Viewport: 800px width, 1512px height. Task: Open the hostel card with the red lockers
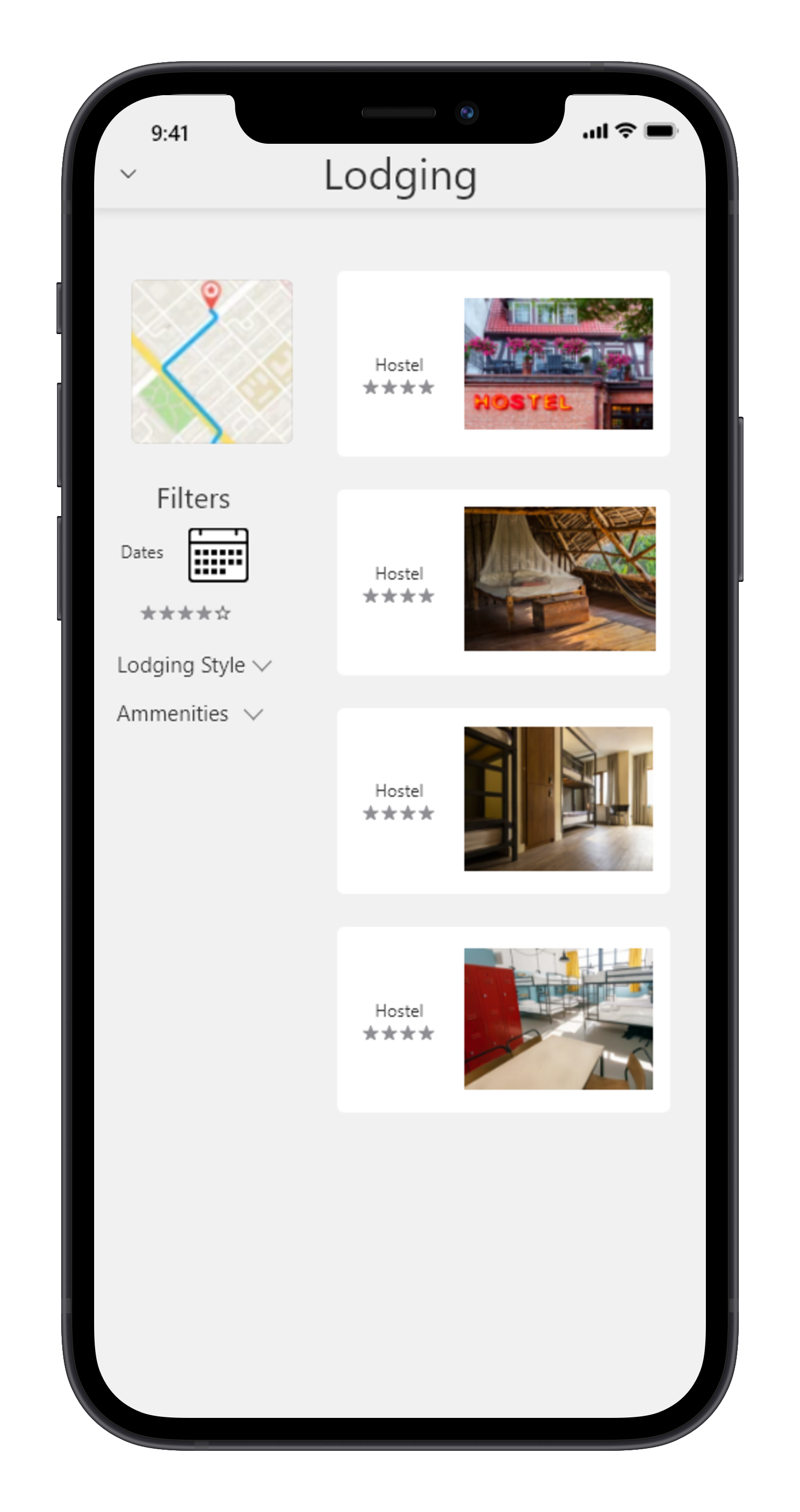click(x=503, y=1019)
